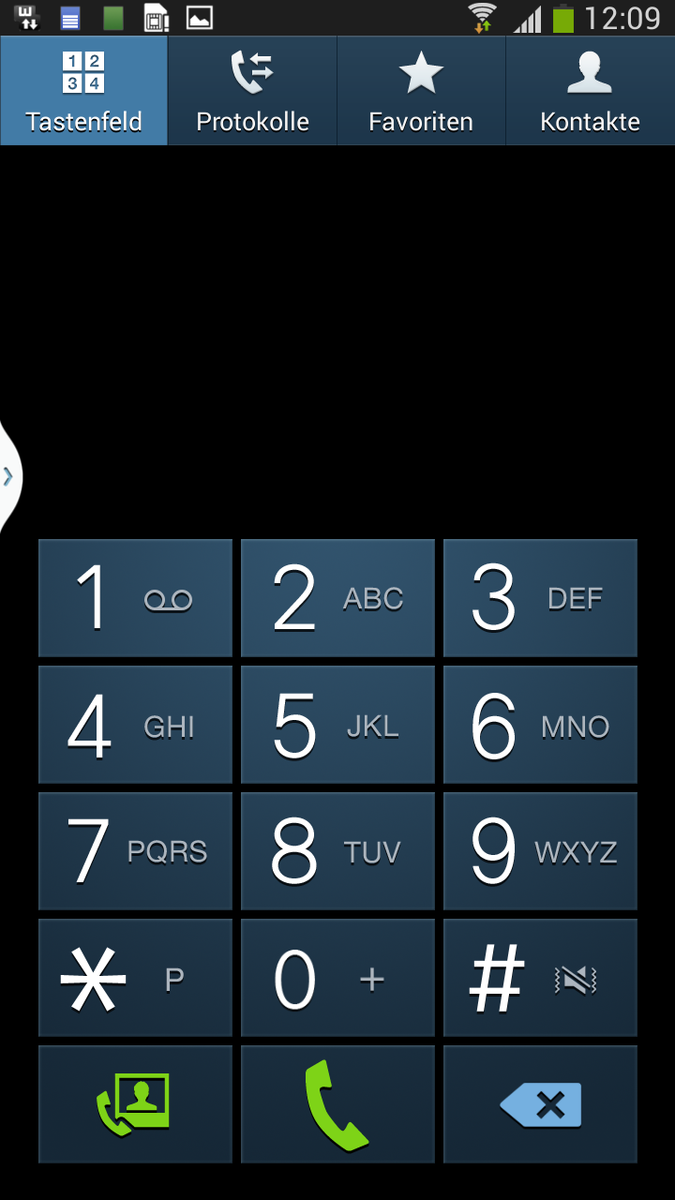Image resolution: width=675 pixels, height=1200 pixels.
Task: Place a voice call with green phone
Action: [338, 1104]
